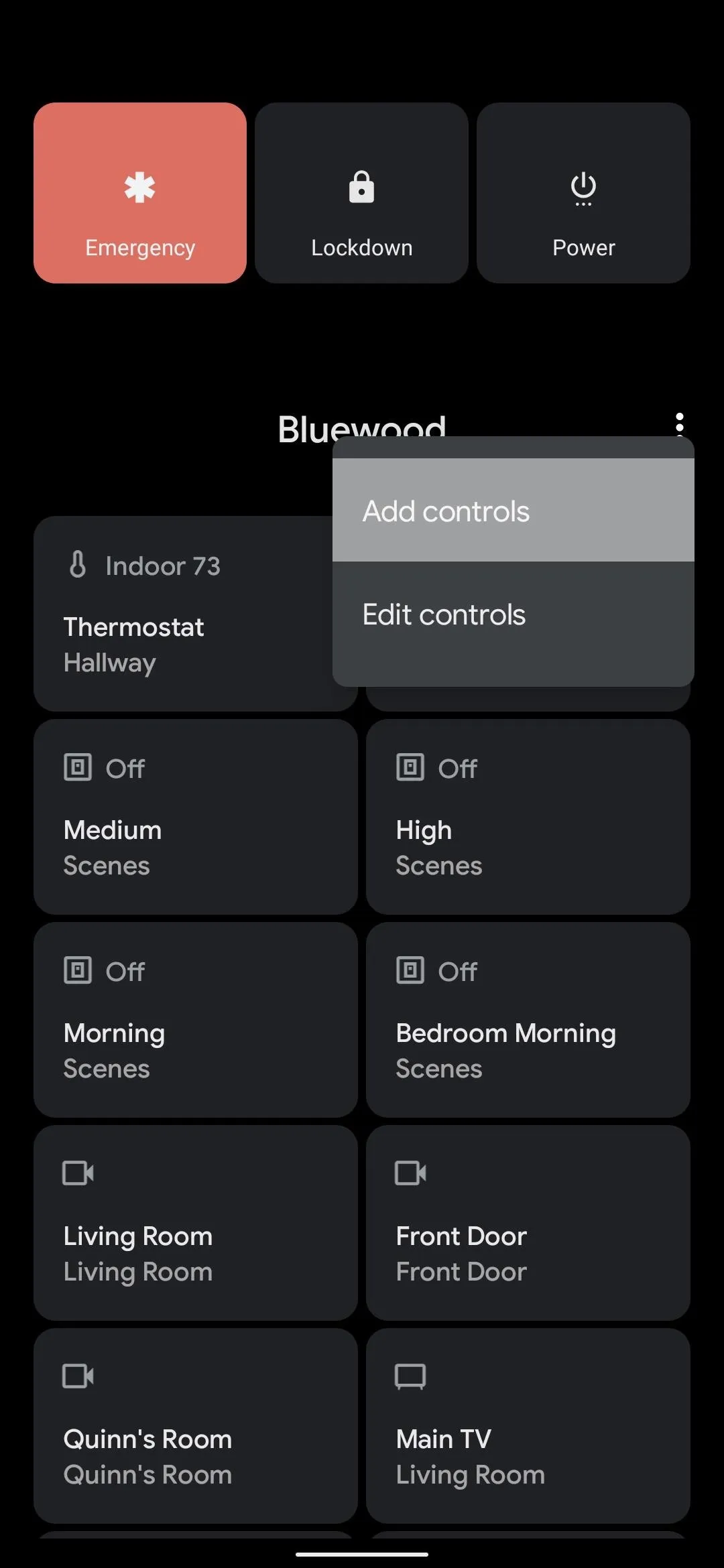Open the Hallway Thermostat tile
724x1568 pixels.
[183, 614]
